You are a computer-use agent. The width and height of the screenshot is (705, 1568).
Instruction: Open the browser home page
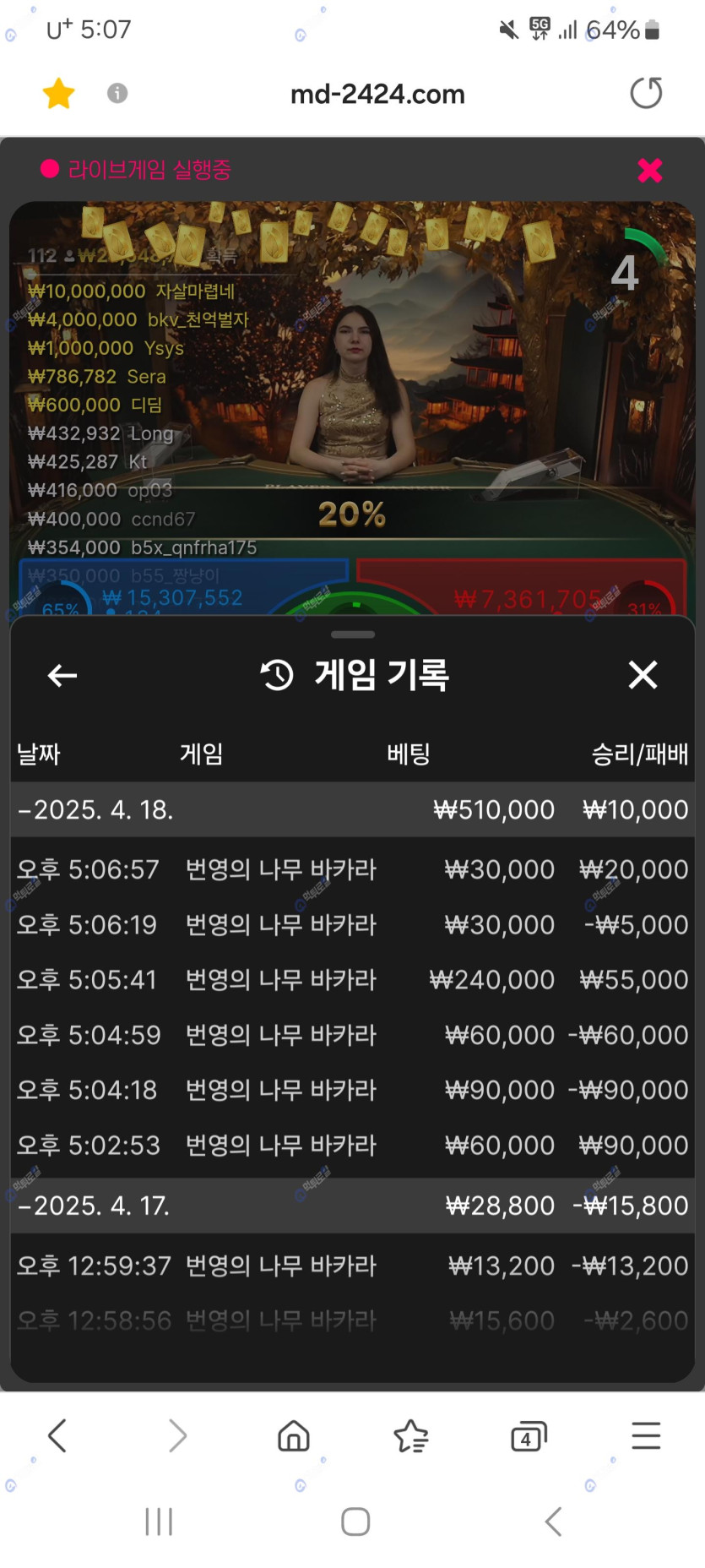coord(294,1435)
